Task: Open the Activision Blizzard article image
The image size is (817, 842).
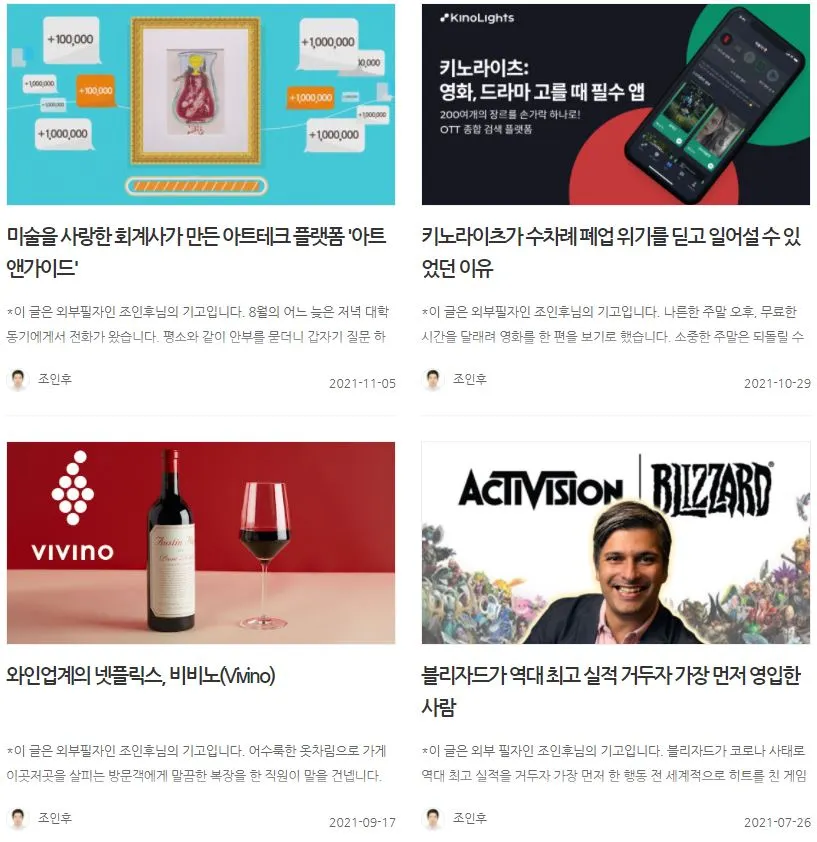Action: click(x=616, y=543)
